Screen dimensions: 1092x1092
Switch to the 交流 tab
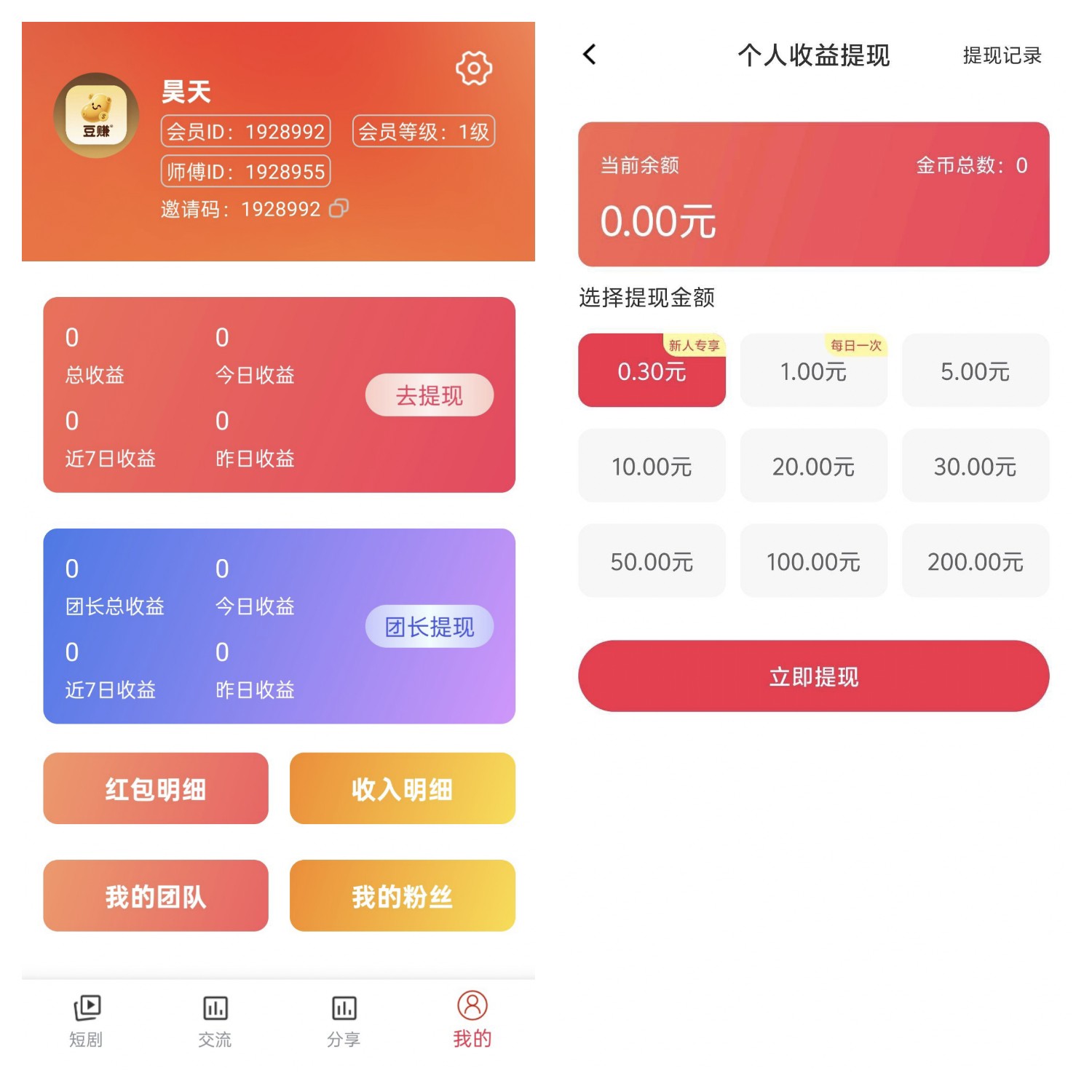[x=215, y=1021]
